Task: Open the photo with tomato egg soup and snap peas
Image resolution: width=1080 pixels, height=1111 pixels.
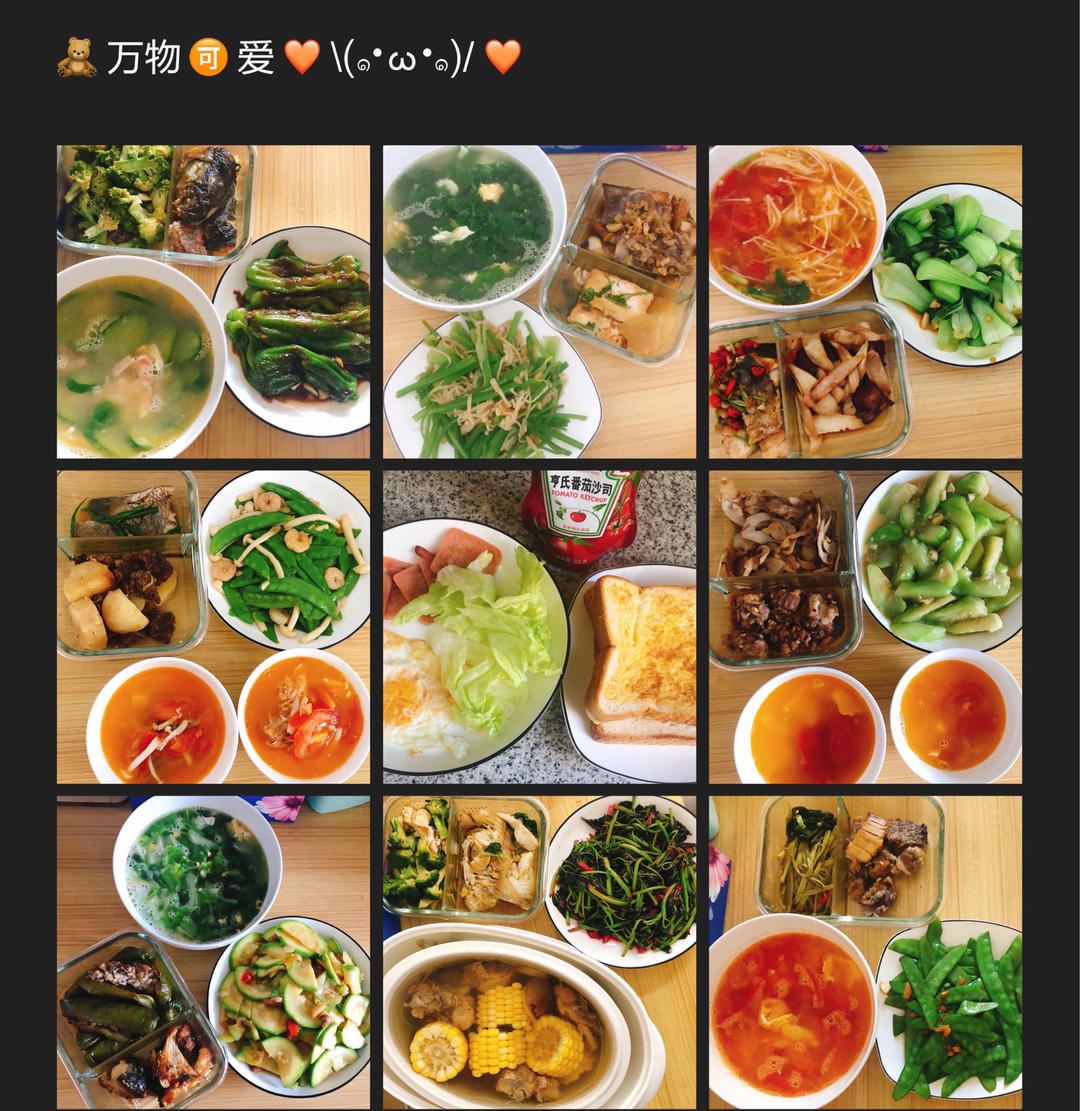Action: (865, 952)
